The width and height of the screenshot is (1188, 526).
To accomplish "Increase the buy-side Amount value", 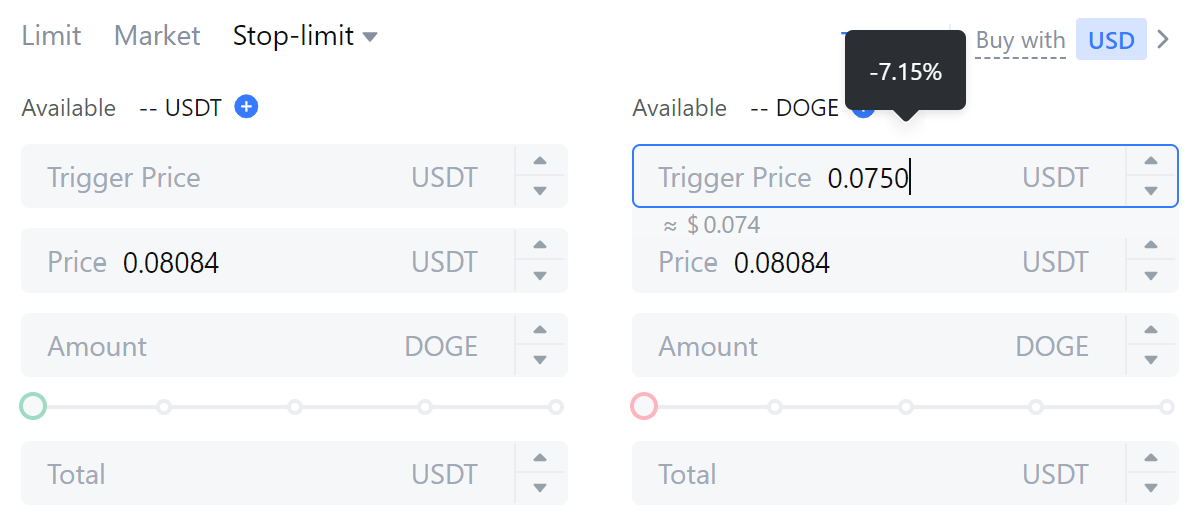I will coord(540,330).
